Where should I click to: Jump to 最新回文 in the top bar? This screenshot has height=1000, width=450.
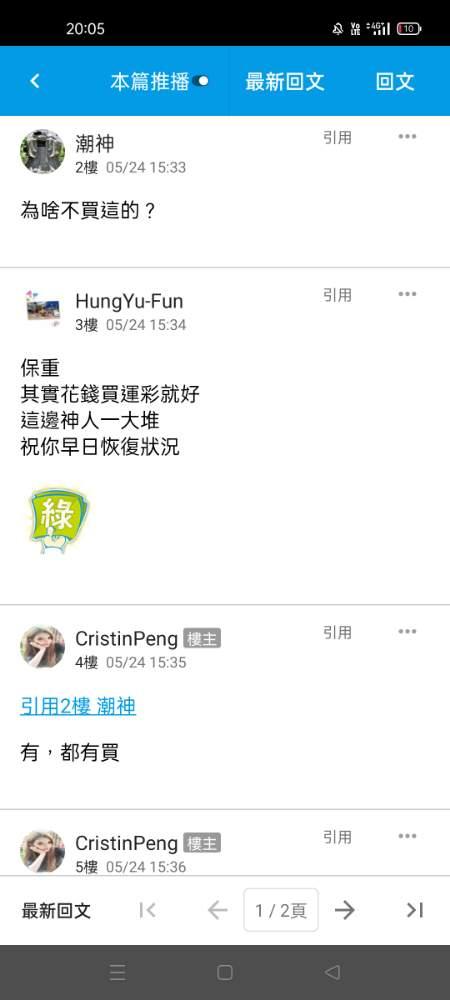coord(285,82)
